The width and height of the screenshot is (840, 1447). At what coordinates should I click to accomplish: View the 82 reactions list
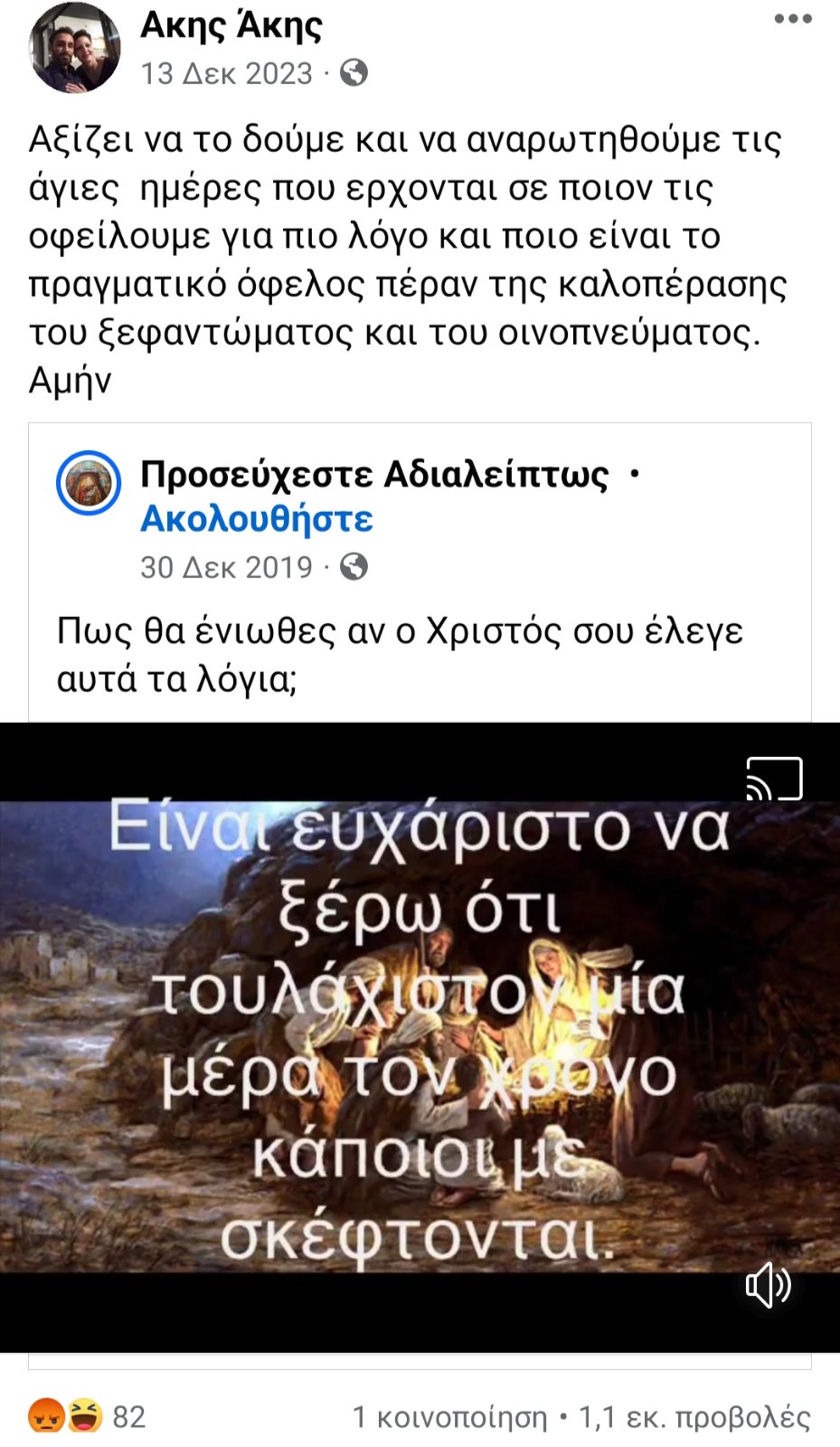pos(87,1416)
